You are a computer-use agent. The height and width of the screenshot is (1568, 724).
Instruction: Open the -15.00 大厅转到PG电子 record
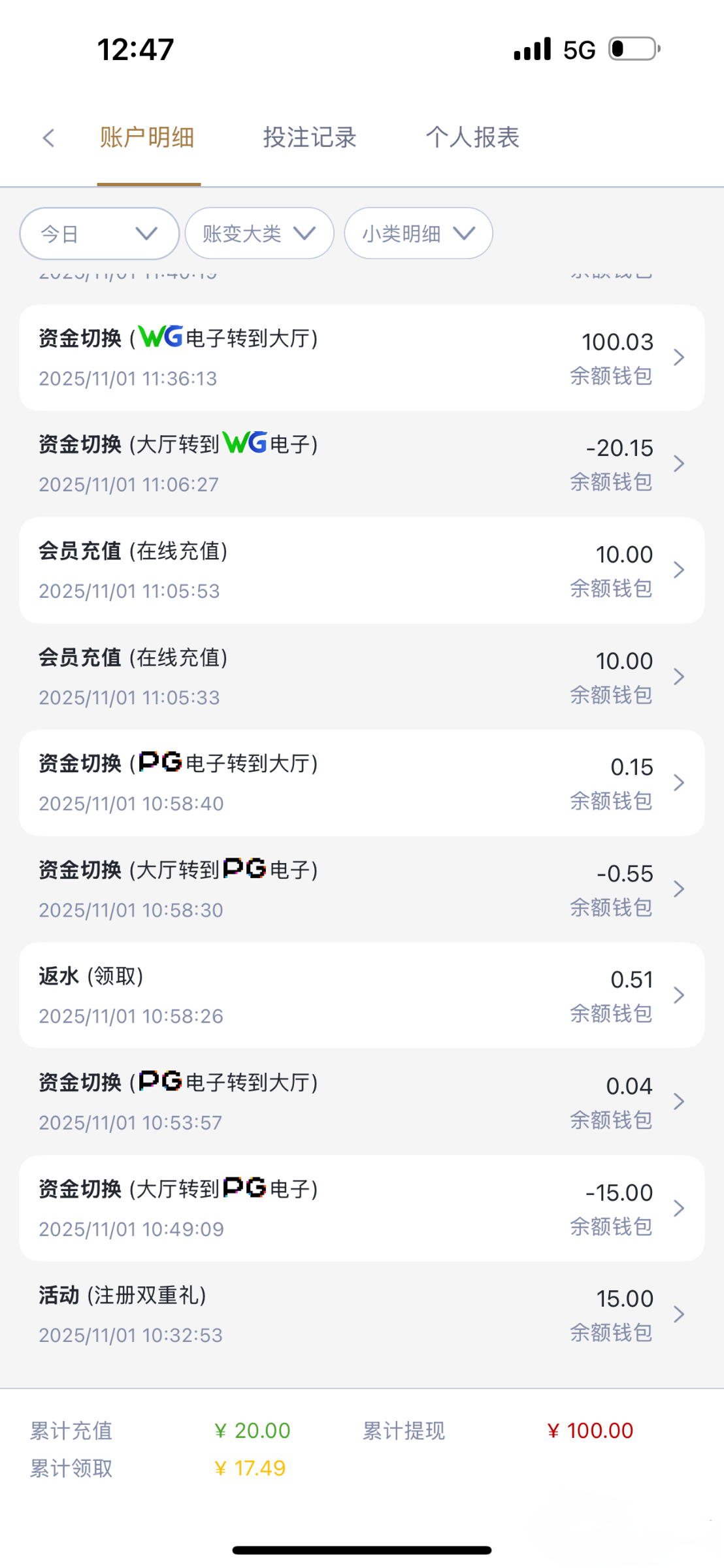pos(361,1208)
